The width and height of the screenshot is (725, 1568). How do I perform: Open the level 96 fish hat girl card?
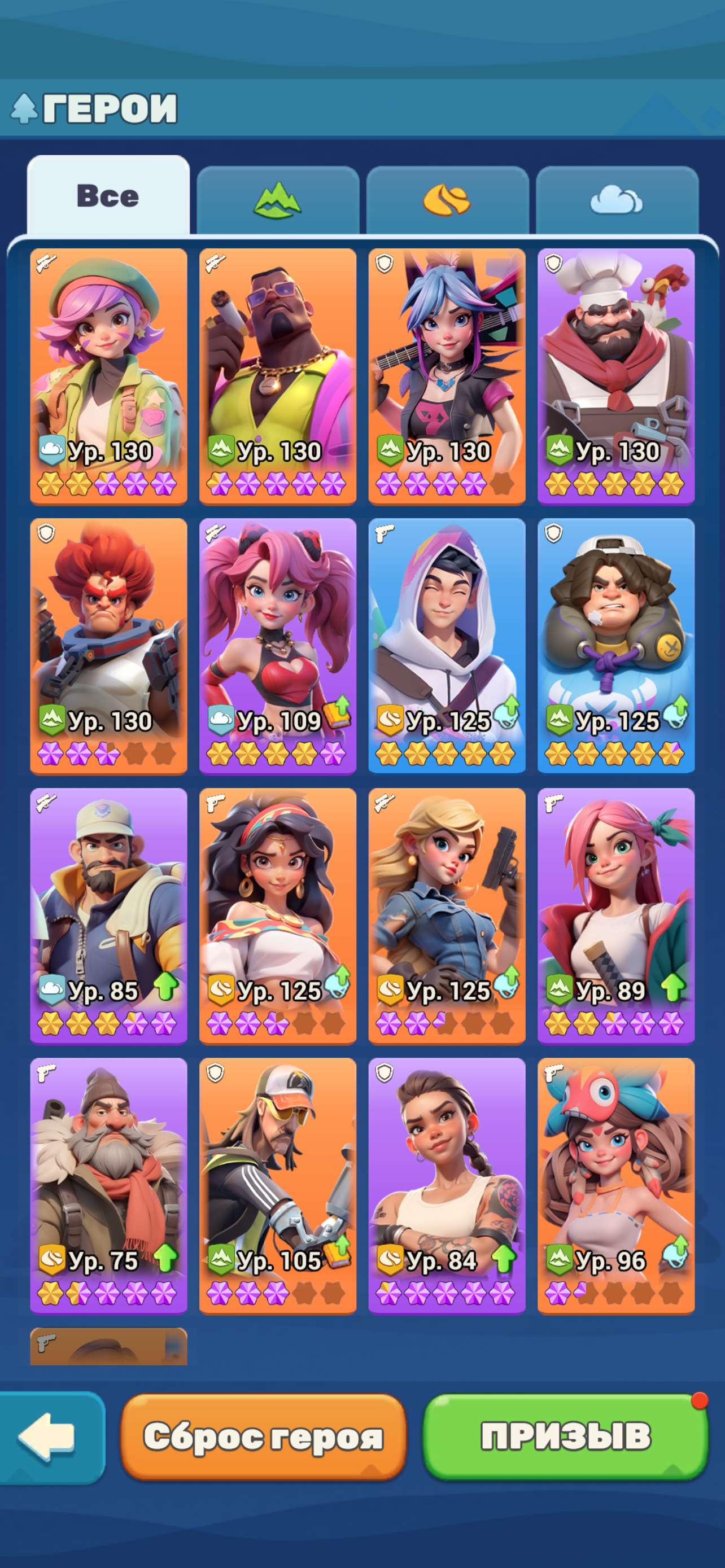(x=616, y=1186)
